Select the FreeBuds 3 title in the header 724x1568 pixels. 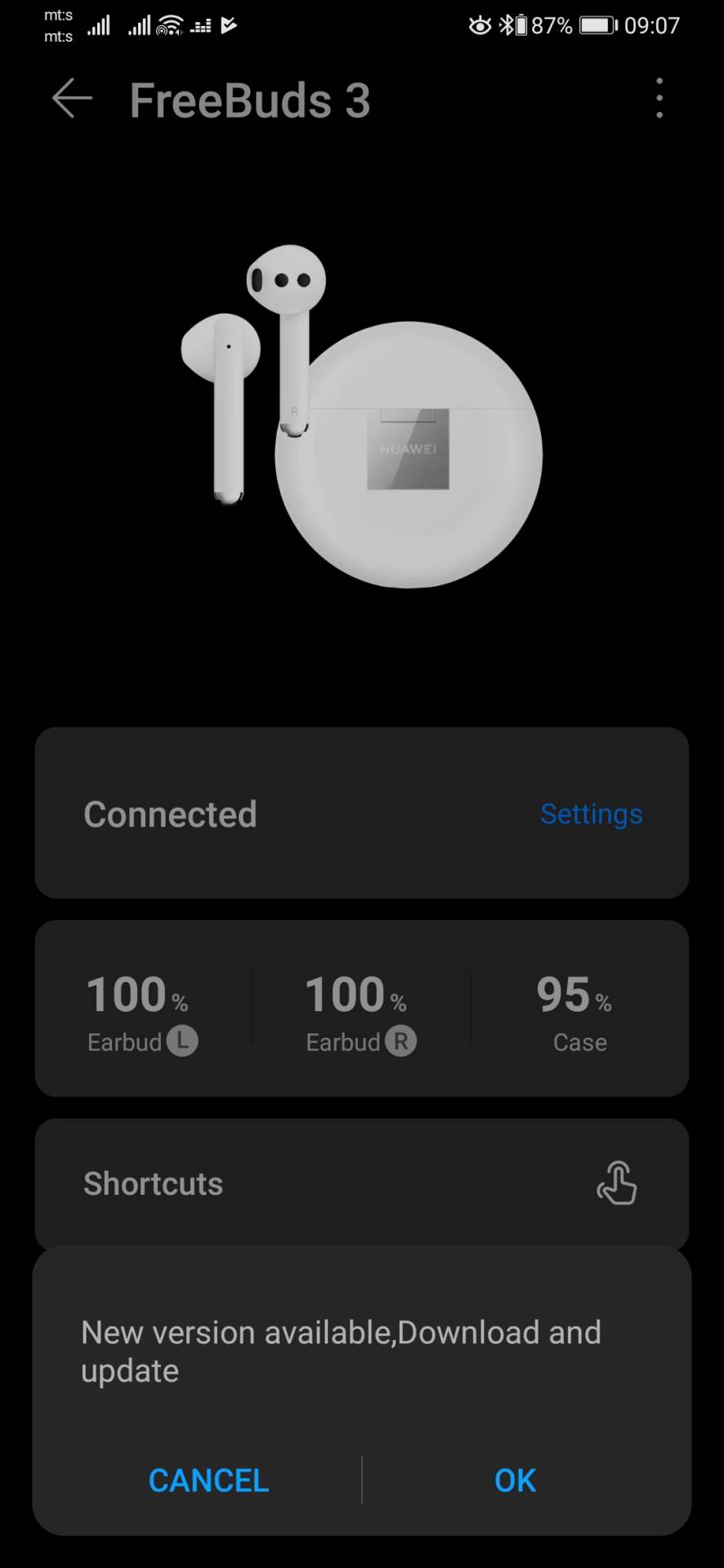pyautogui.click(x=249, y=100)
